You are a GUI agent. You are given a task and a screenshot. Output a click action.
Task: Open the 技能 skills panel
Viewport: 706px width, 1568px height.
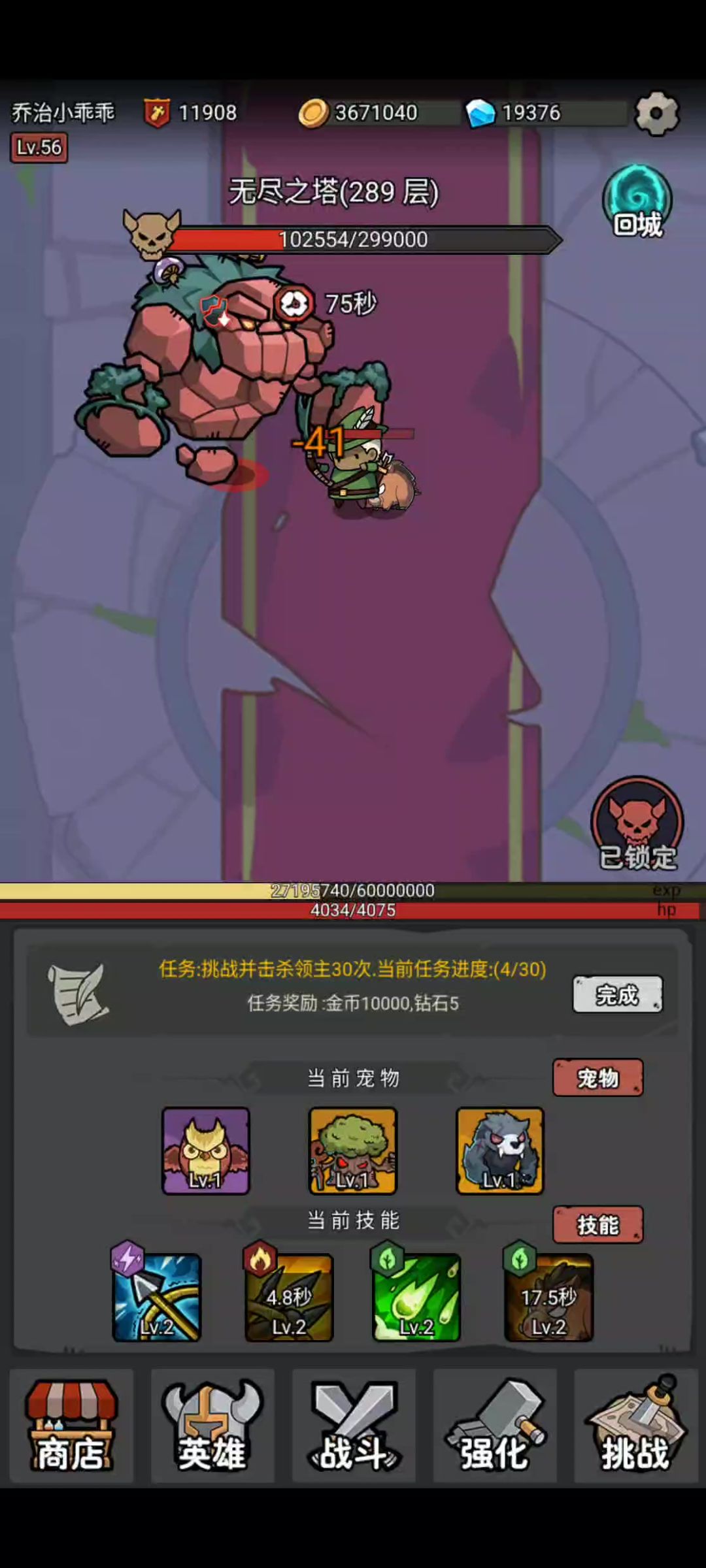598,1224
